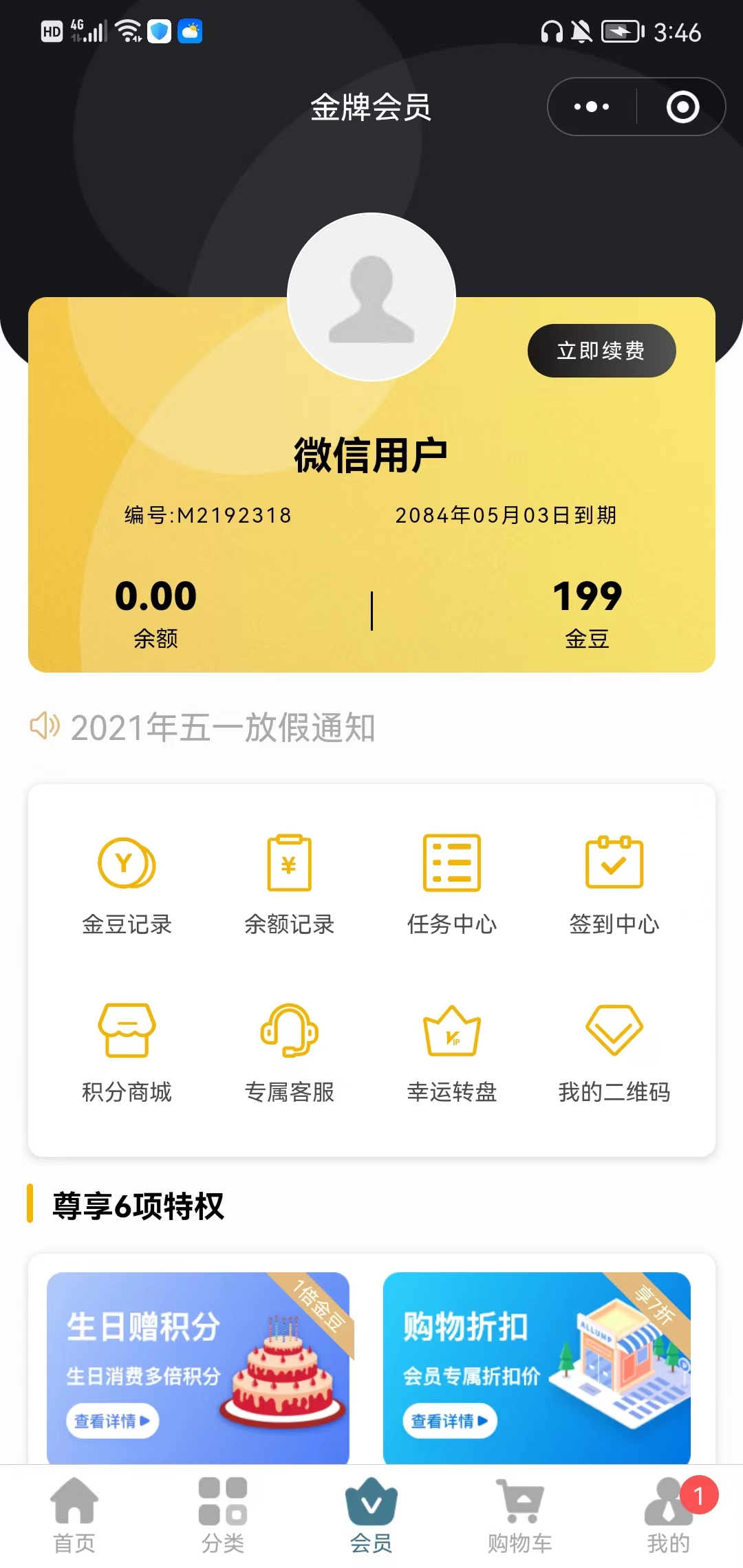Viewport: 743px width, 1568px height.
Task: Visit the 积分商城 points mall
Action: (127, 1052)
